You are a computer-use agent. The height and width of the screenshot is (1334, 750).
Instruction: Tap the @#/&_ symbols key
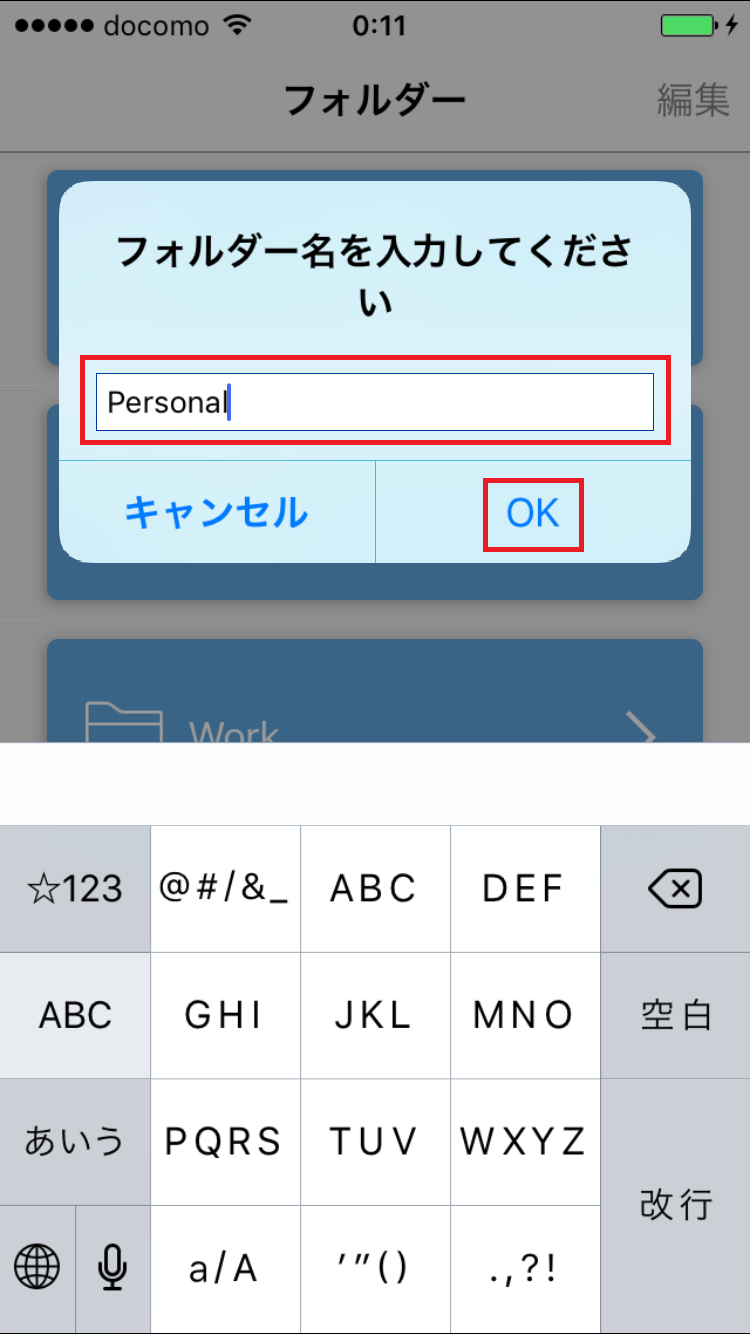[225, 888]
